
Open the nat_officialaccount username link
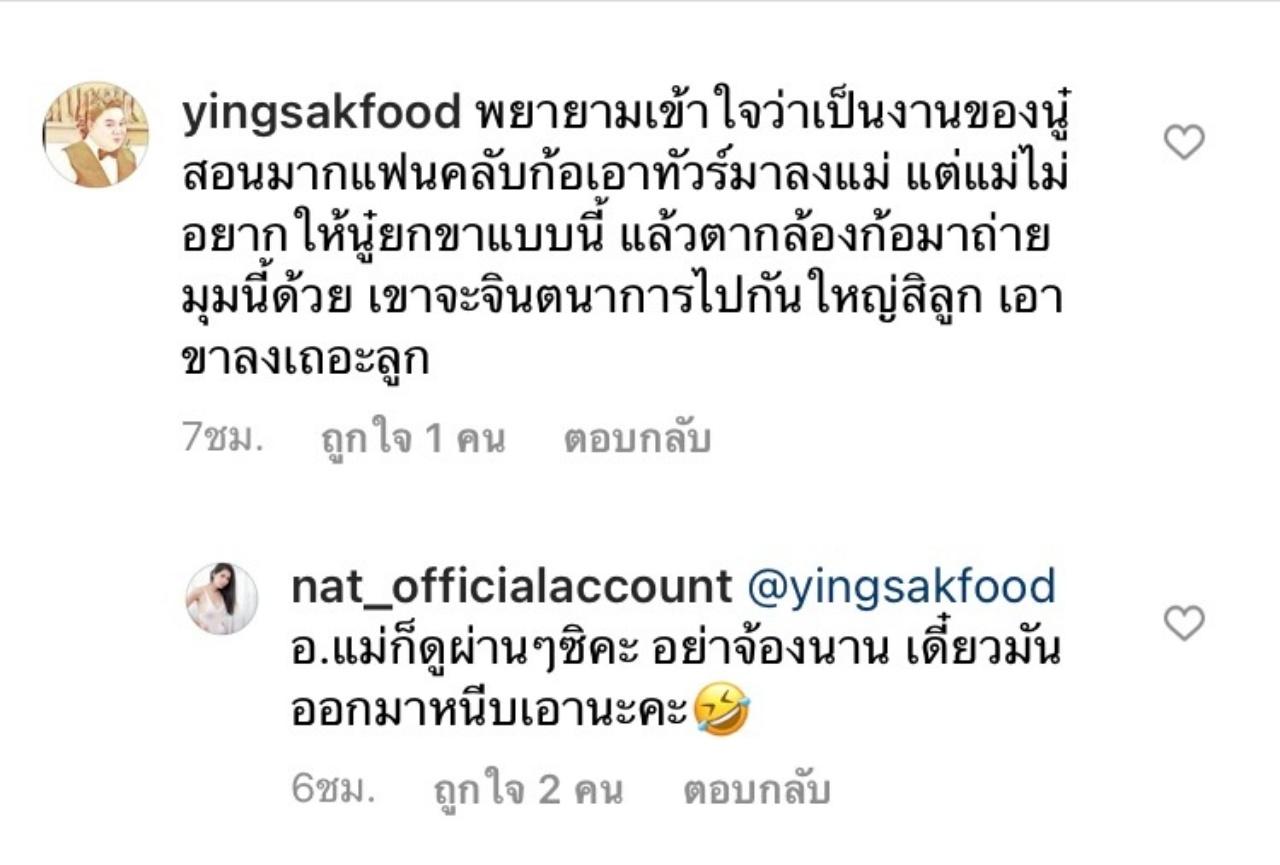(511, 587)
